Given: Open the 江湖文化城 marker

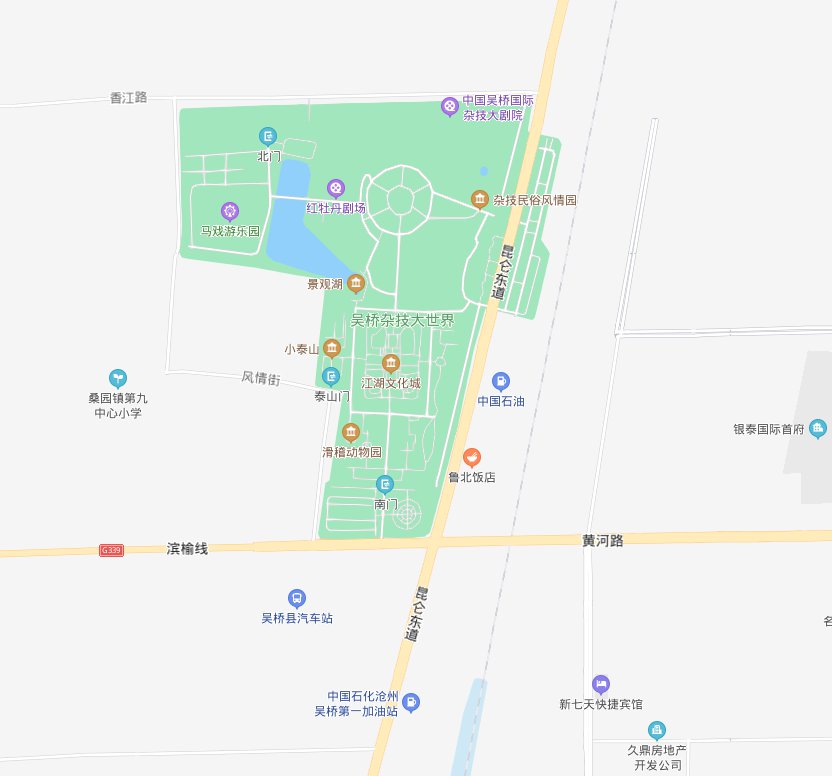Looking at the screenshot, I should pyautogui.click(x=391, y=362).
